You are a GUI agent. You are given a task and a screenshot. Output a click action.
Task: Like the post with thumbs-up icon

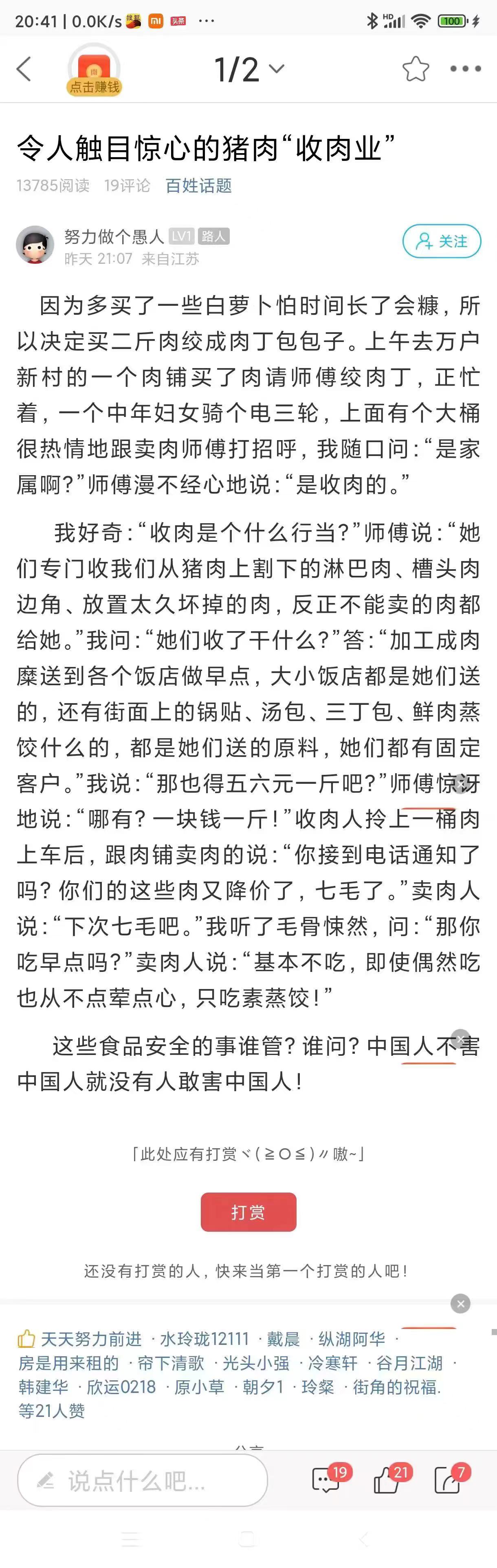click(x=387, y=1480)
